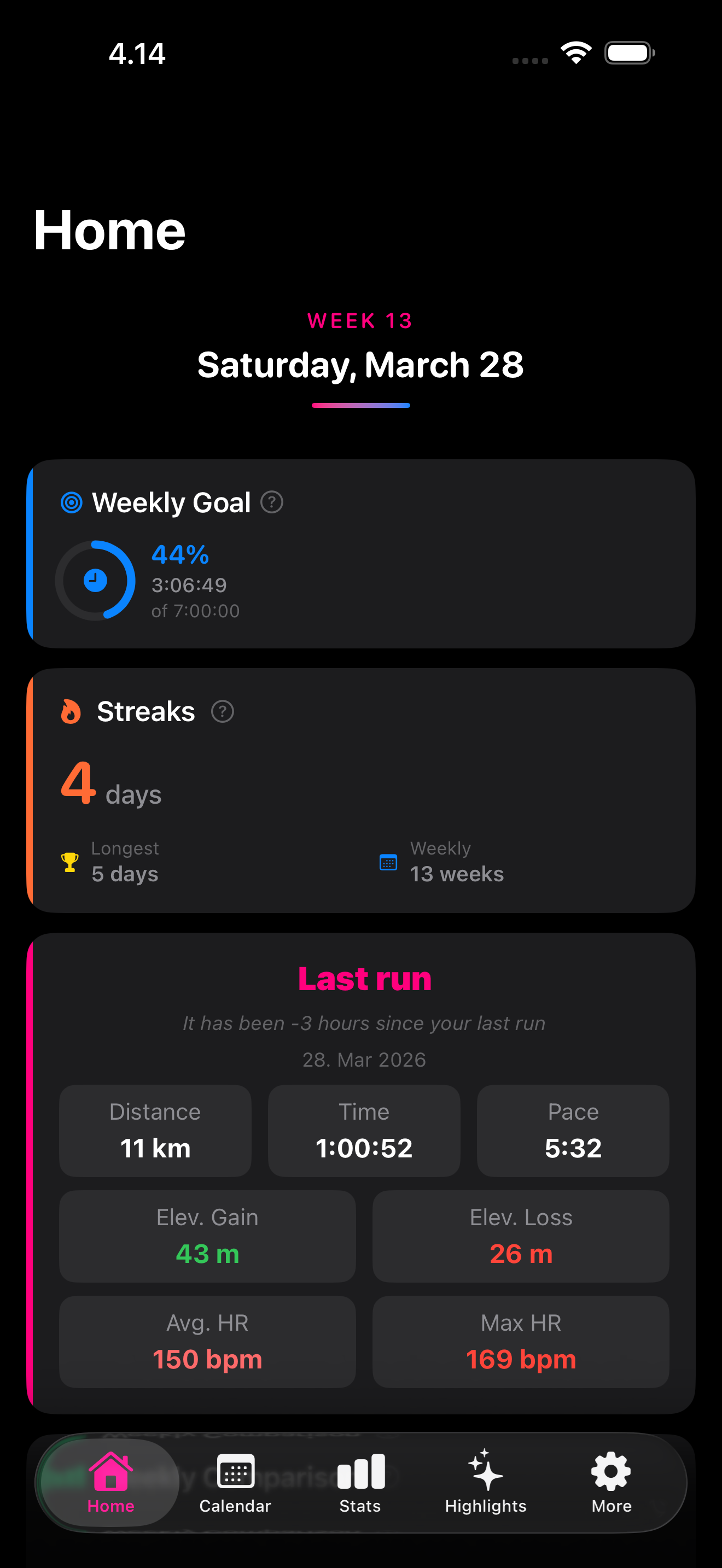Tap the Avg. HR tile showing 150 bpm
The height and width of the screenshot is (1568, 722).
[207, 1341]
